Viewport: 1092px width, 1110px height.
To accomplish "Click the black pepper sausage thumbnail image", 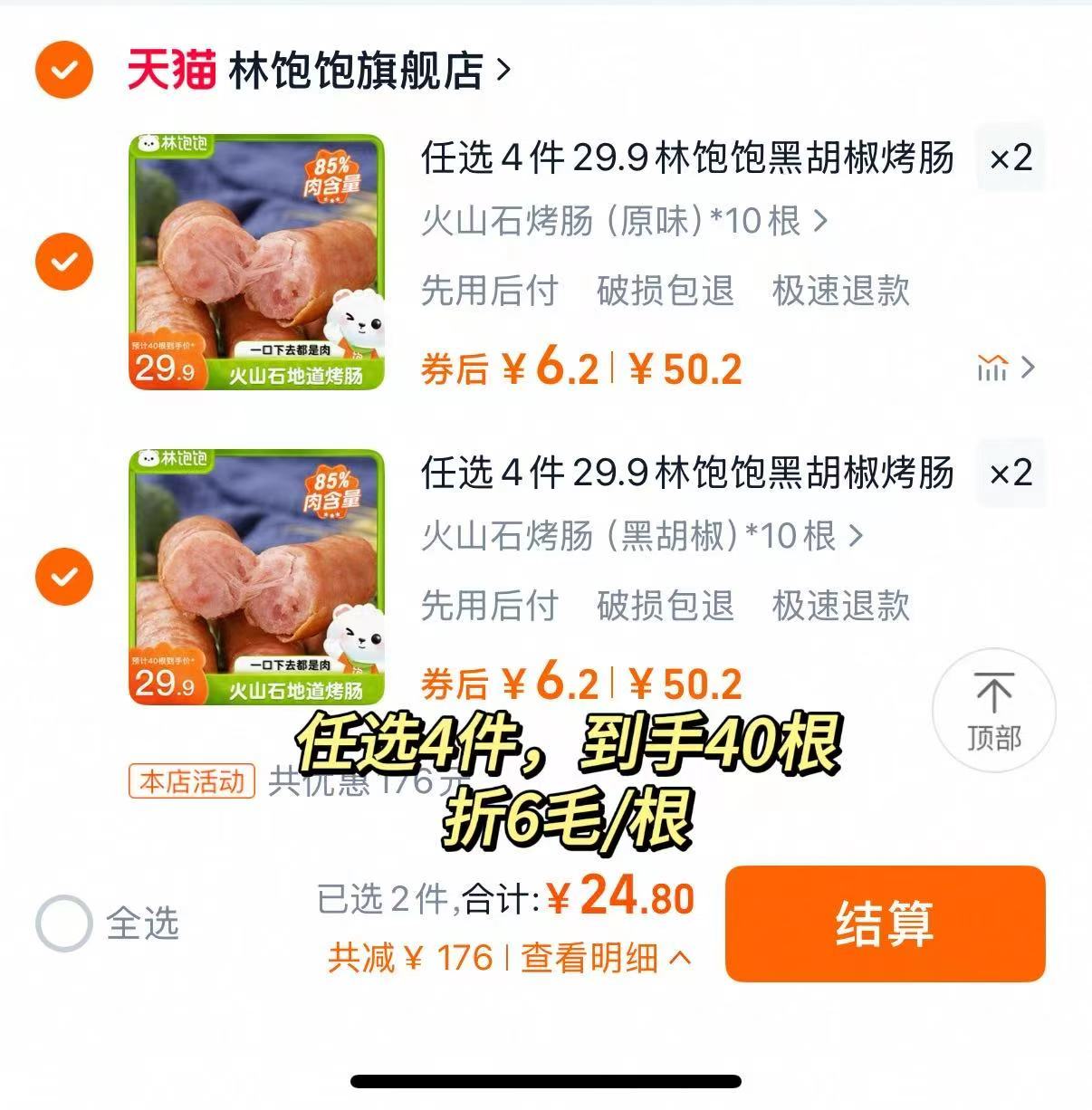I will click(256, 571).
